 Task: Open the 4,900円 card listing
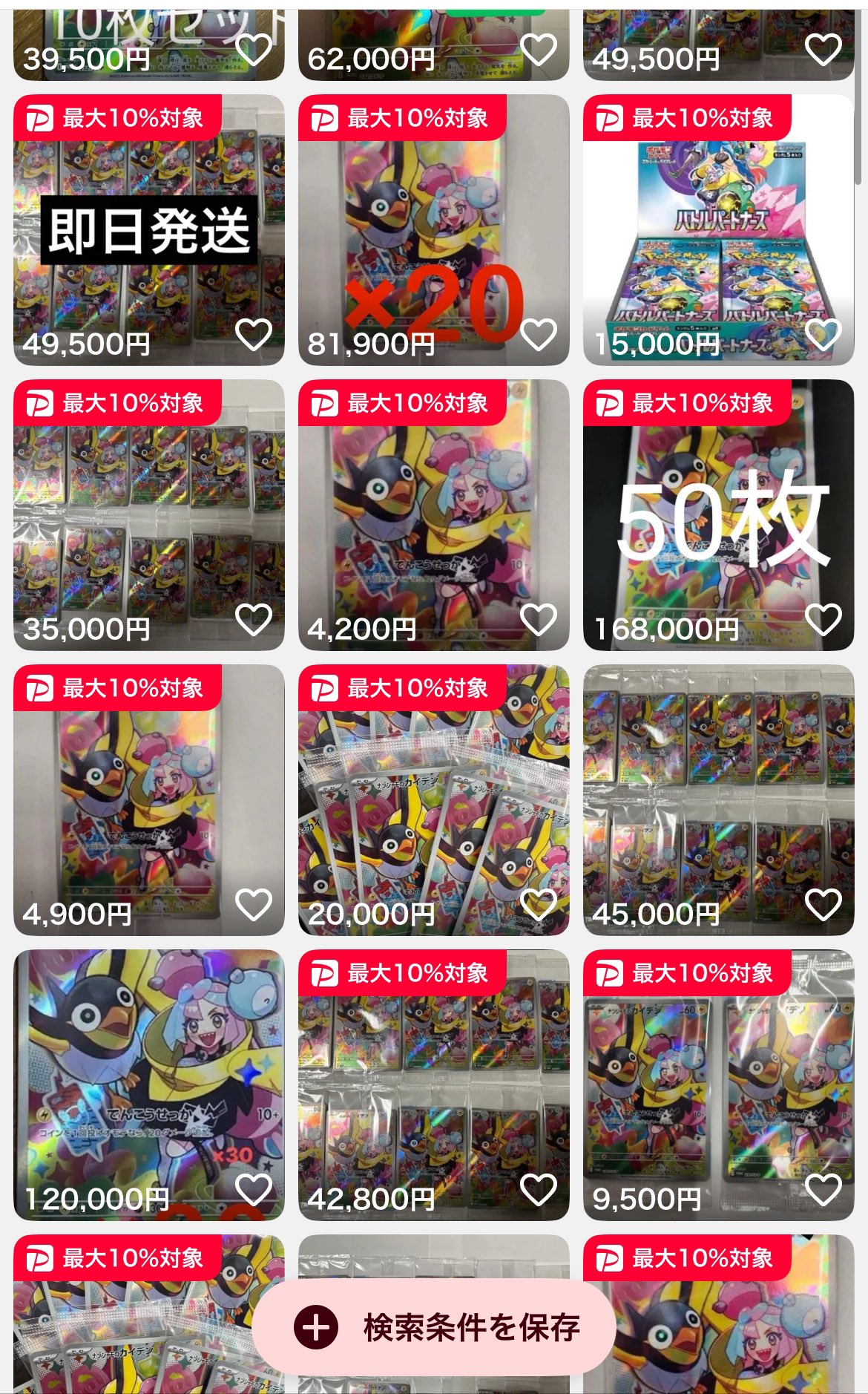(148, 802)
